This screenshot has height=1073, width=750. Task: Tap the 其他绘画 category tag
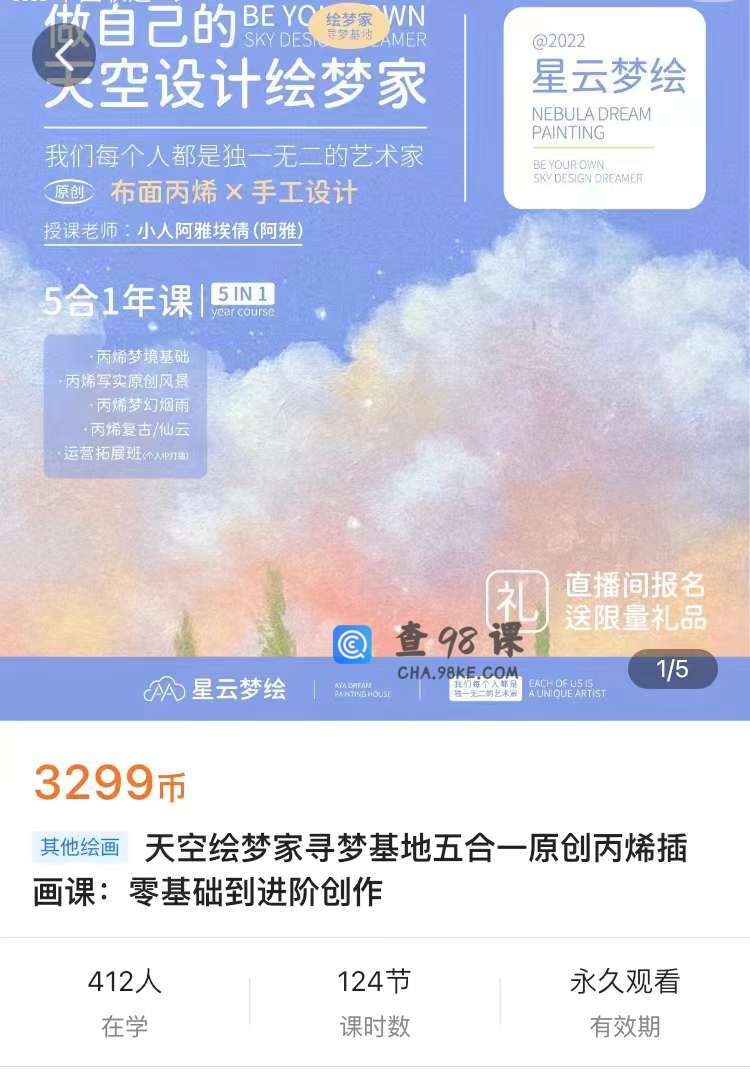pos(80,847)
